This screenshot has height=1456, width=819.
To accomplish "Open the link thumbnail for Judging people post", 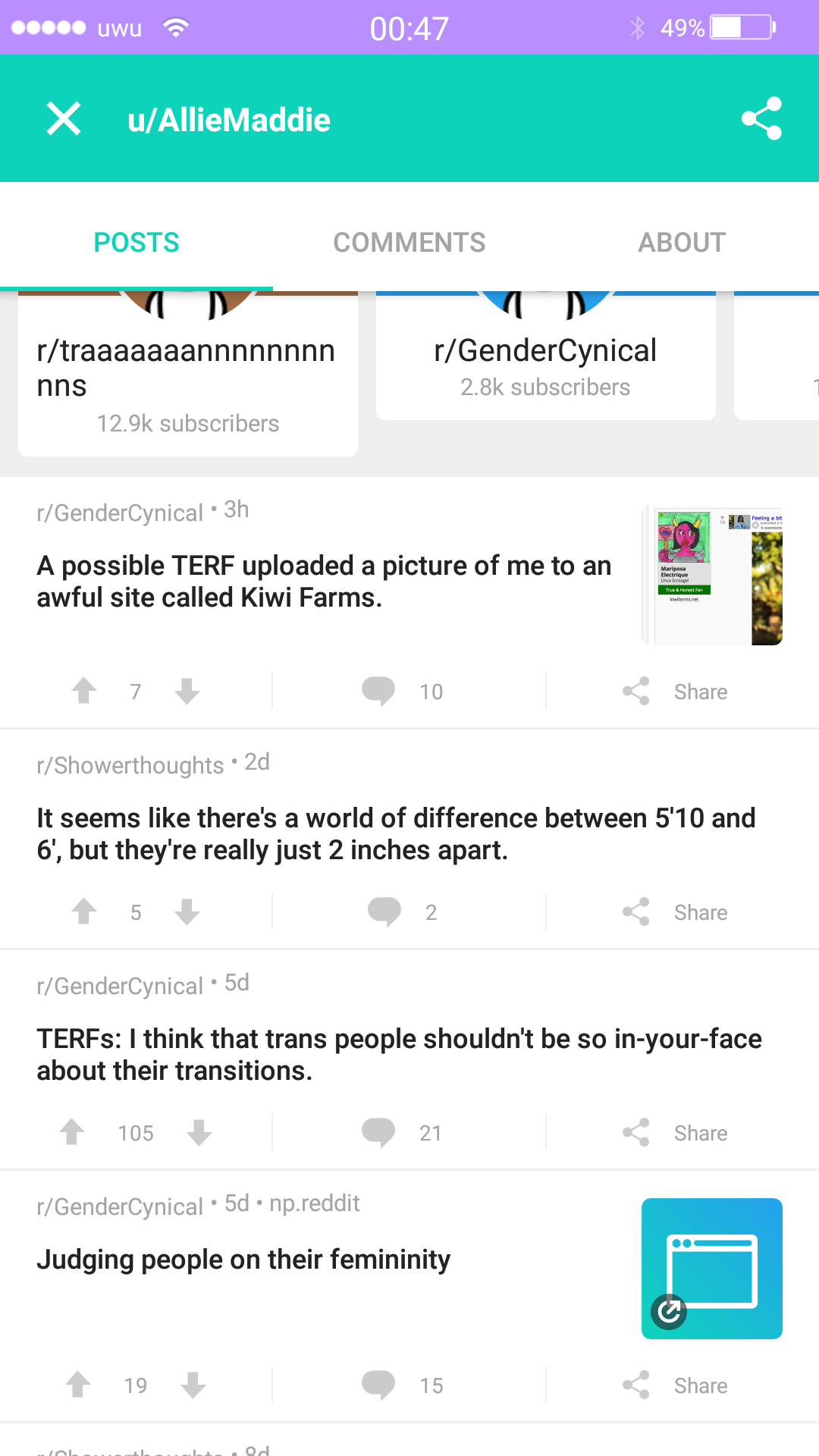I will tap(711, 1268).
